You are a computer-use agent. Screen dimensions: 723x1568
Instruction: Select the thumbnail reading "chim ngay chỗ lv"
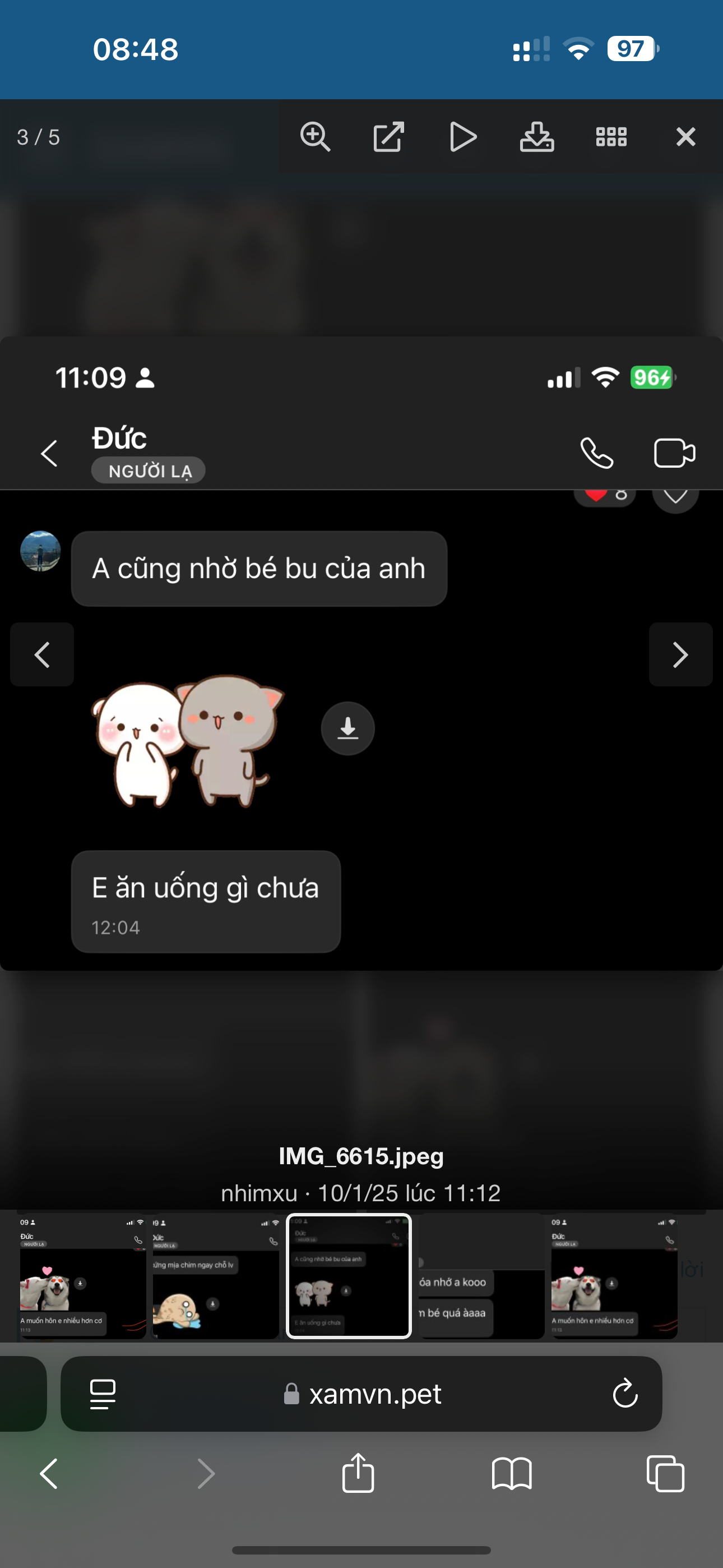coord(215,1276)
